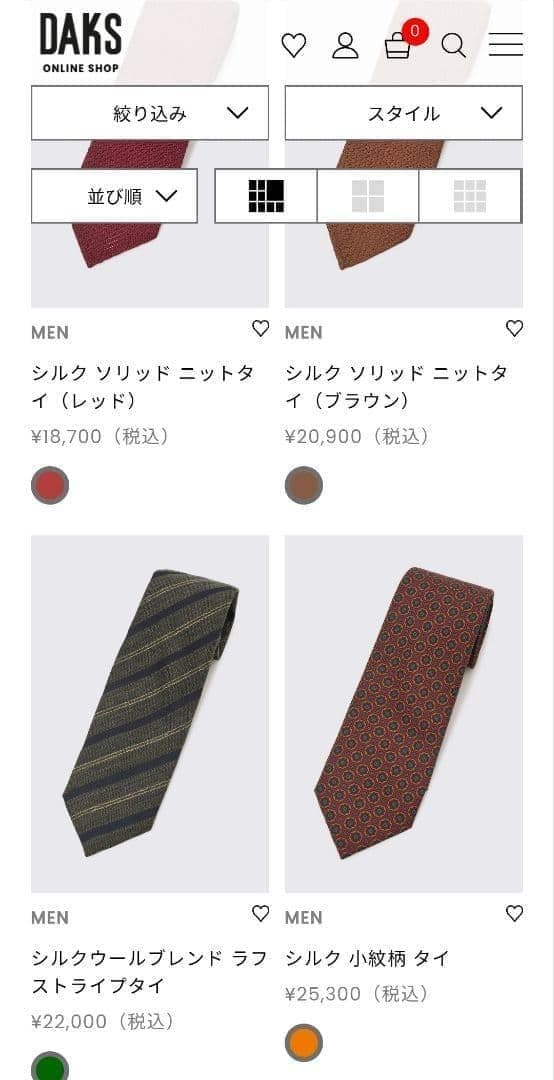Open the wishlist heart in header

tap(294, 45)
